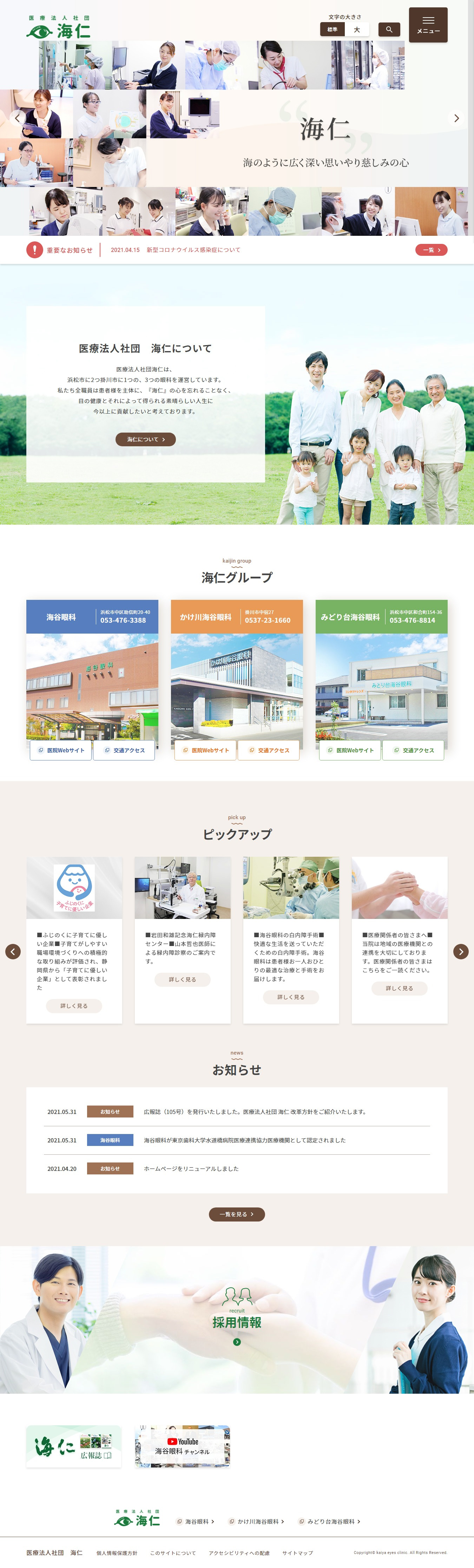Tap the 一覧 button for important notices
The width and height of the screenshot is (474, 1568).
click(431, 250)
